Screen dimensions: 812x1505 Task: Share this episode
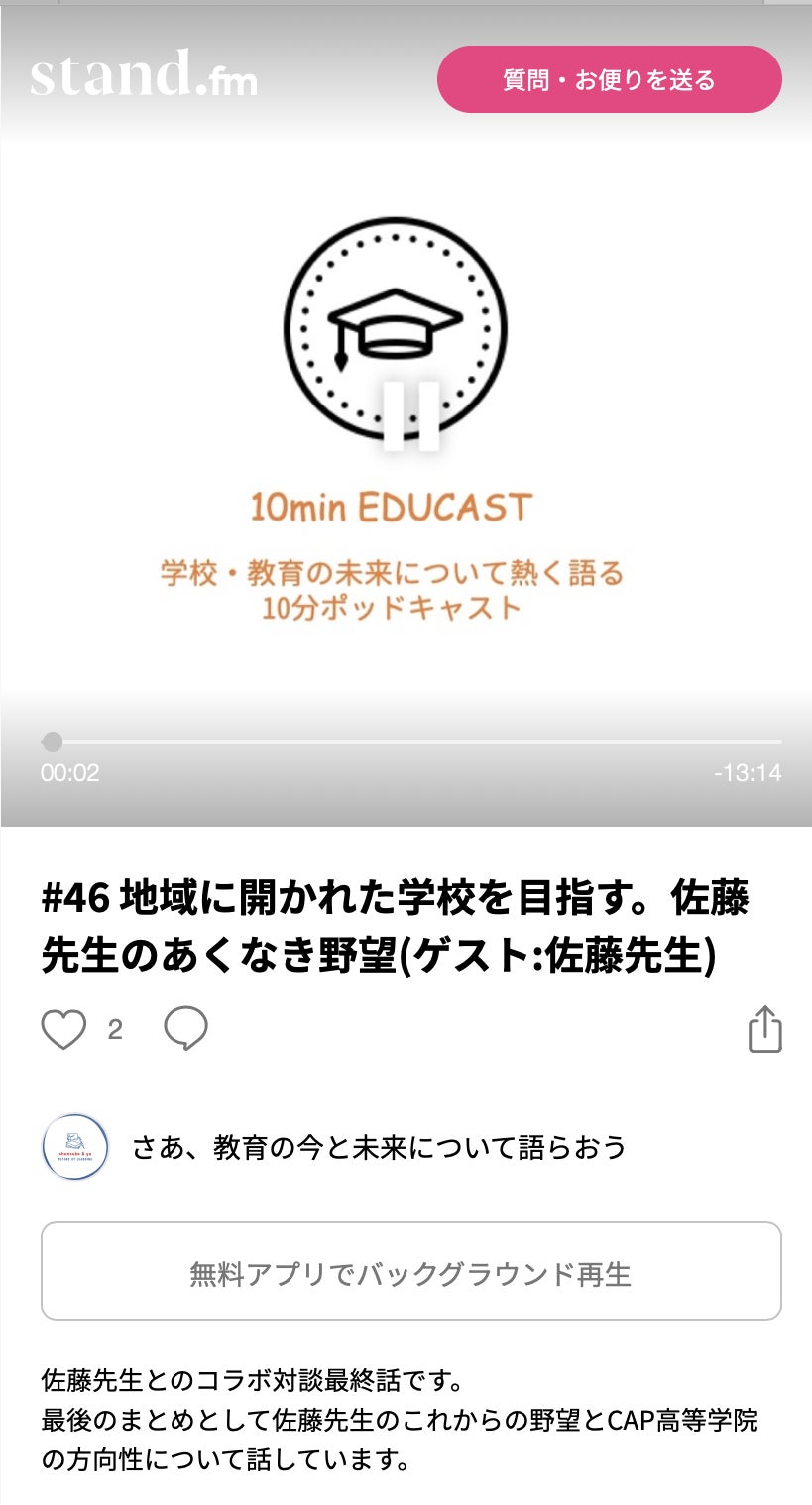pyautogui.click(x=764, y=1029)
